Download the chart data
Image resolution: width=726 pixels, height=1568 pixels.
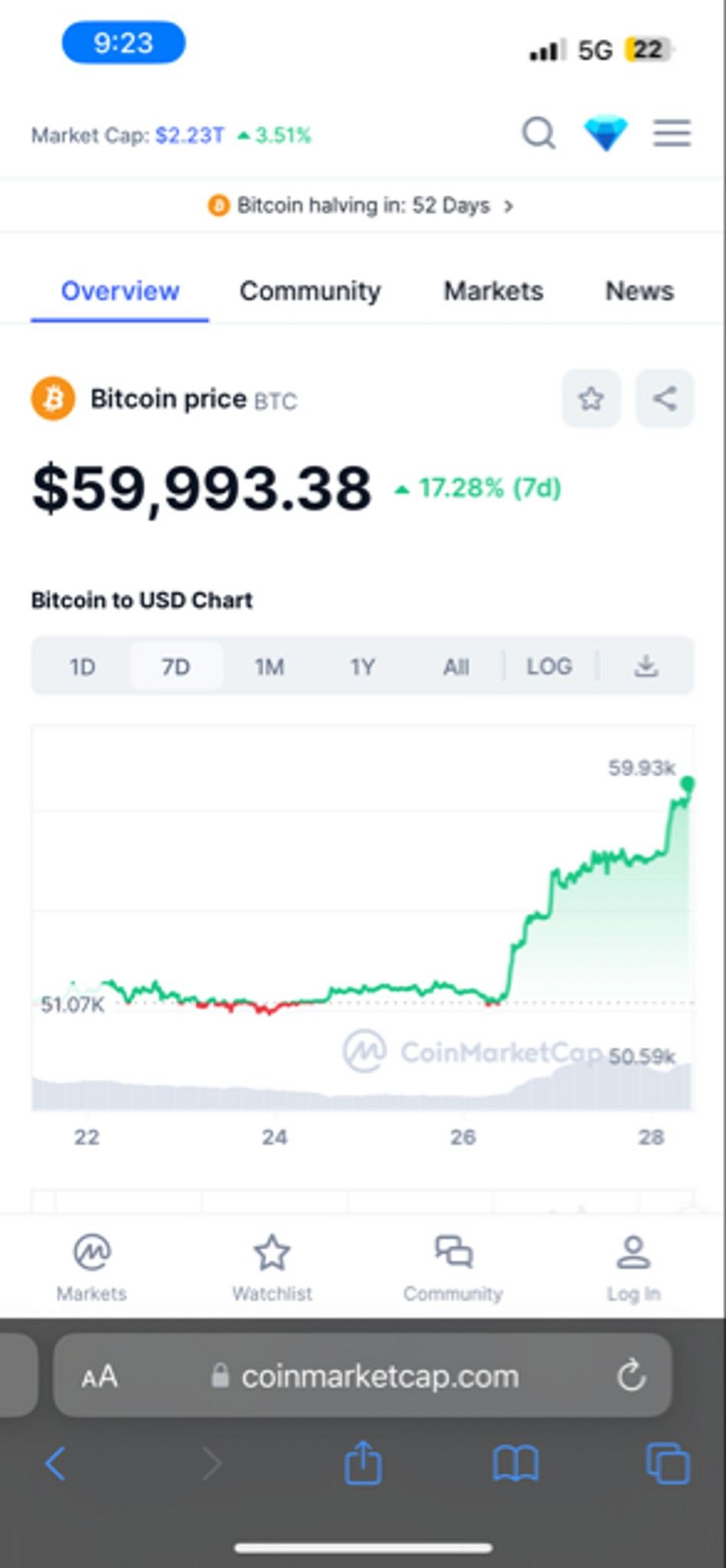click(646, 666)
